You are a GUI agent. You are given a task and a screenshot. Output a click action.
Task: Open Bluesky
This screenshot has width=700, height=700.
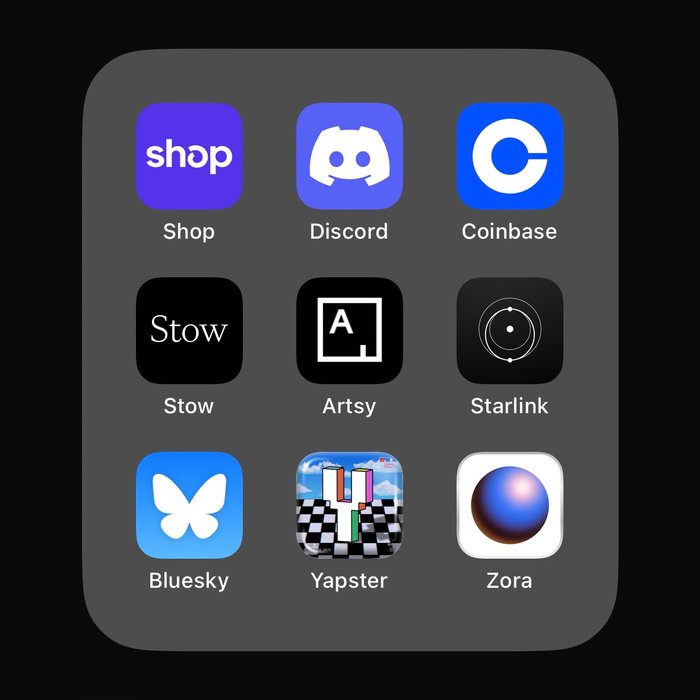click(x=189, y=505)
